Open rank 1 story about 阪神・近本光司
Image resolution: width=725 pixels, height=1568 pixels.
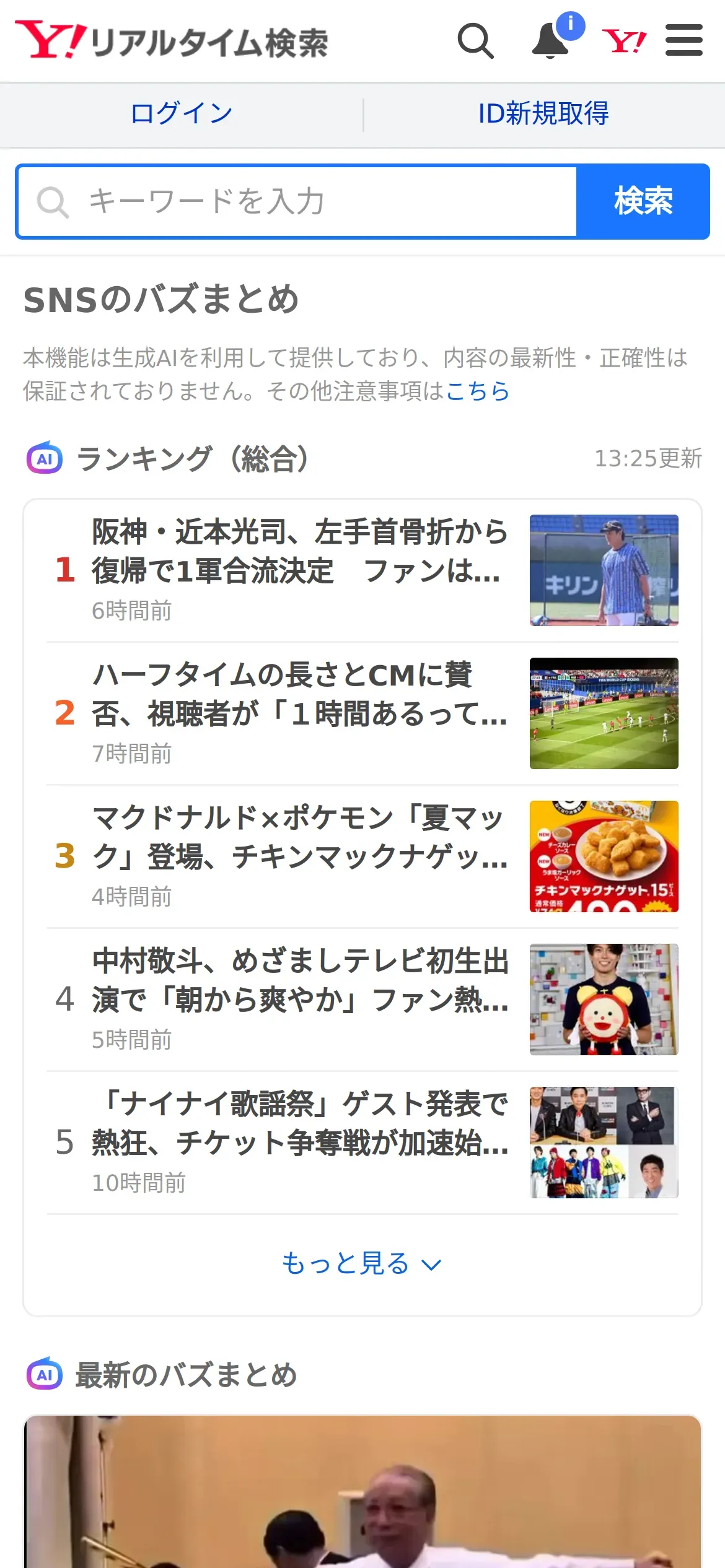pos(362,570)
